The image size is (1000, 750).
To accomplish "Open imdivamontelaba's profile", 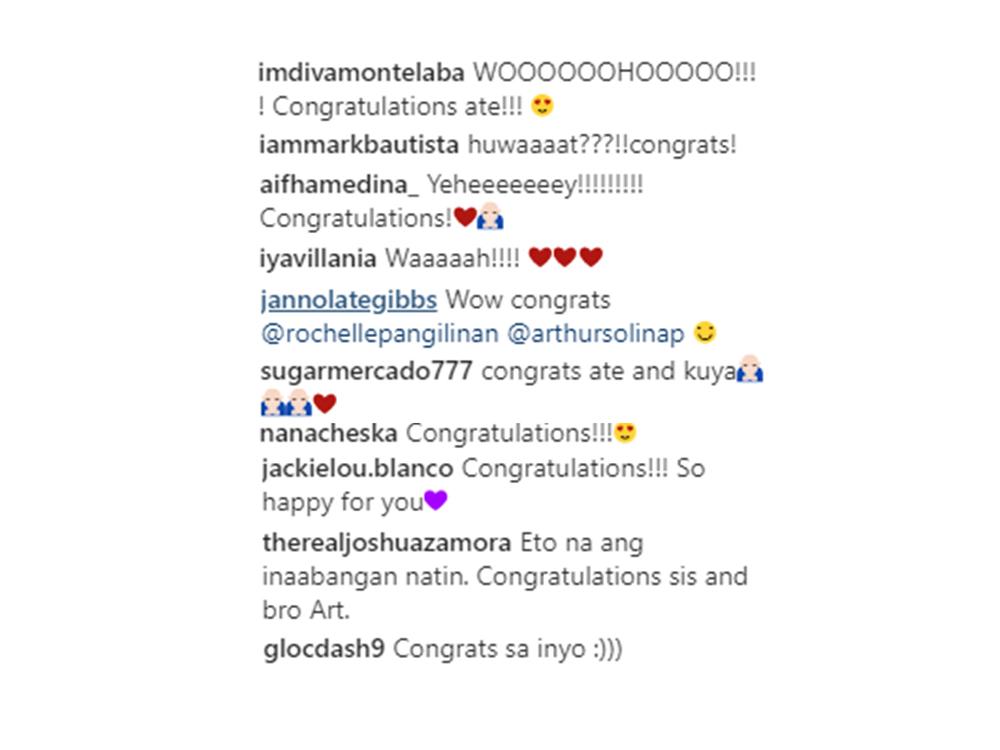I will tap(360, 73).
